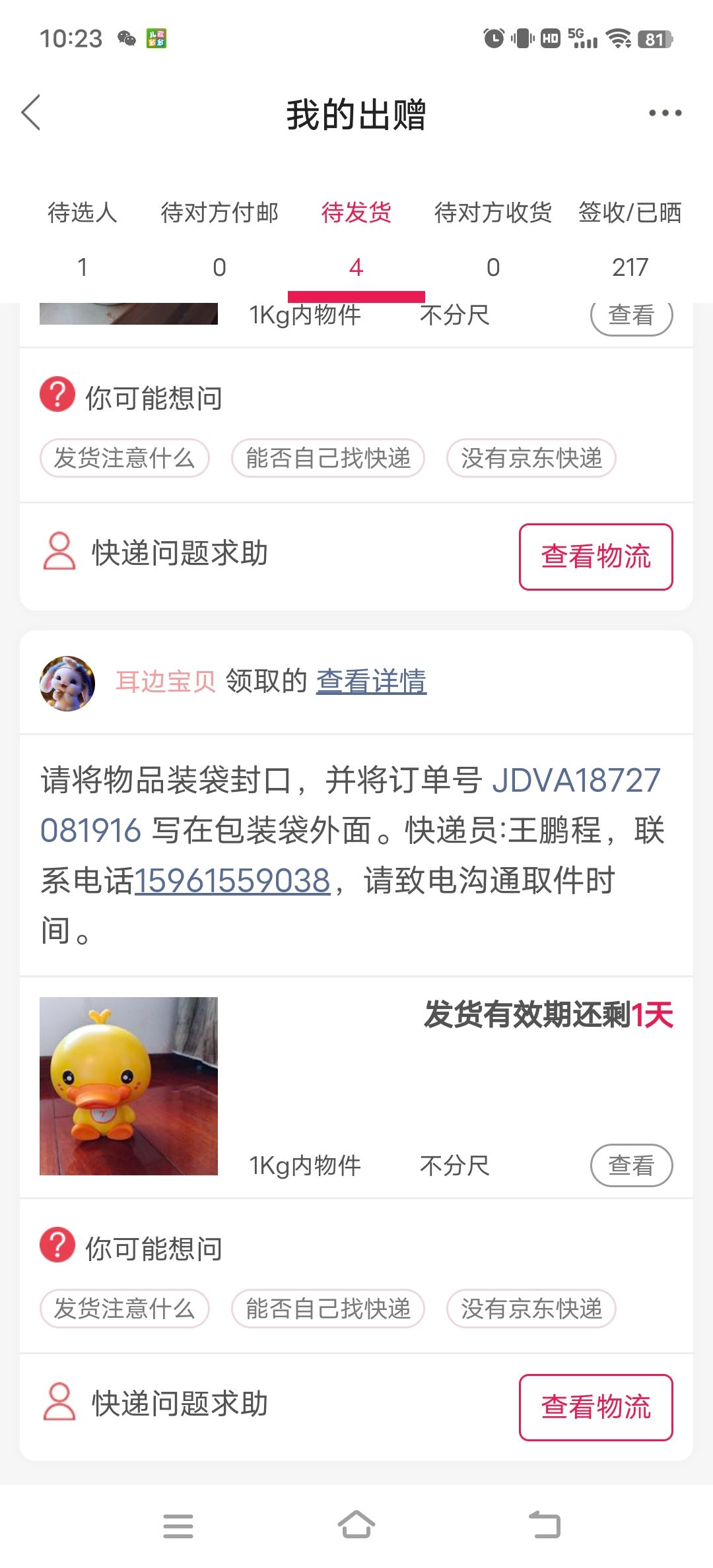
Task: Call courier number 15961559038
Action: [232, 880]
